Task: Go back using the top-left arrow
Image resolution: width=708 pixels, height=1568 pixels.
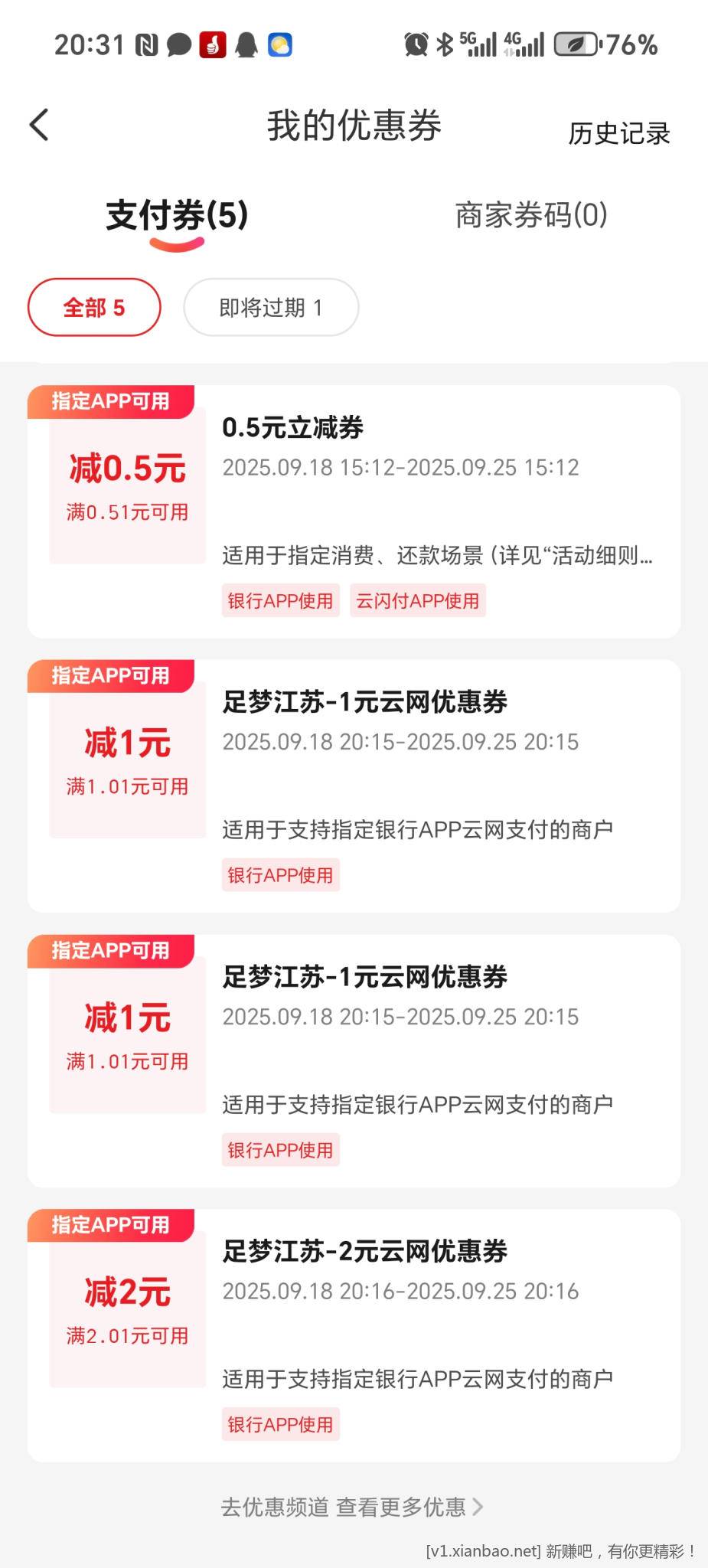Action: click(40, 125)
